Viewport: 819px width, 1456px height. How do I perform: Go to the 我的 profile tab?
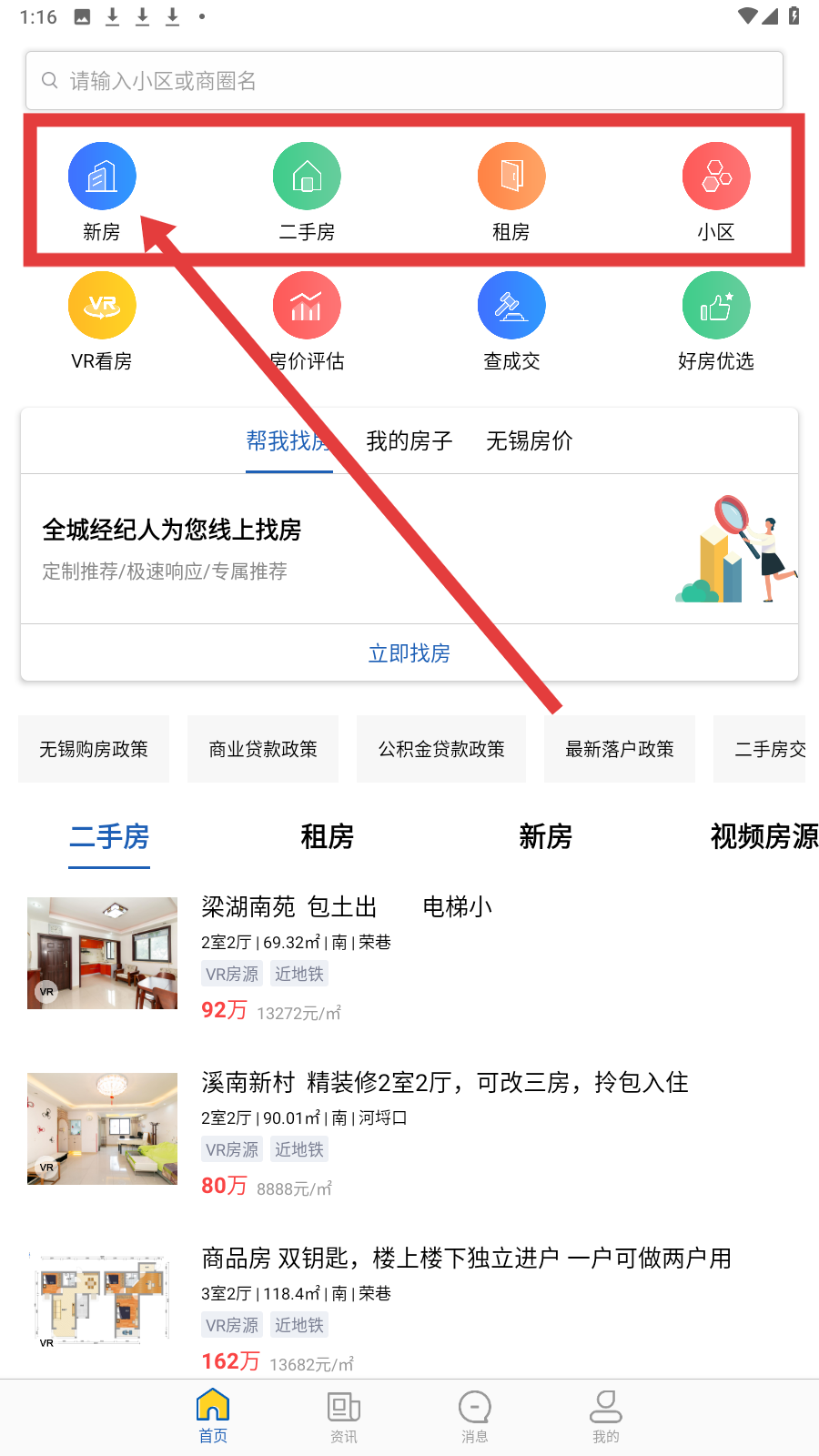[606, 1417]
